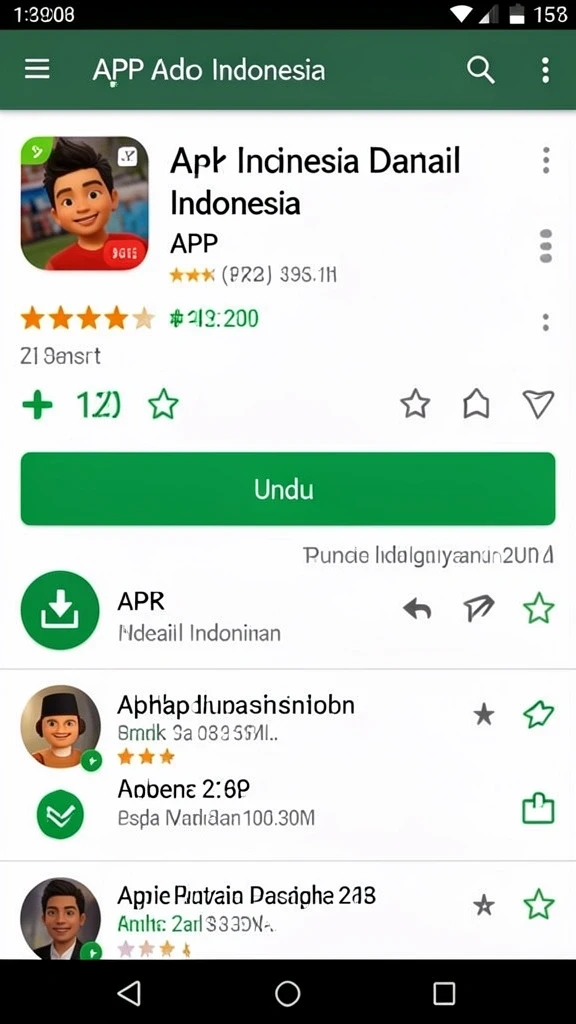The height and width of the screenshot is (1024, 576).
Task: Tap the bookmark icon above Undu button
Action: click(x=476, y=405)
